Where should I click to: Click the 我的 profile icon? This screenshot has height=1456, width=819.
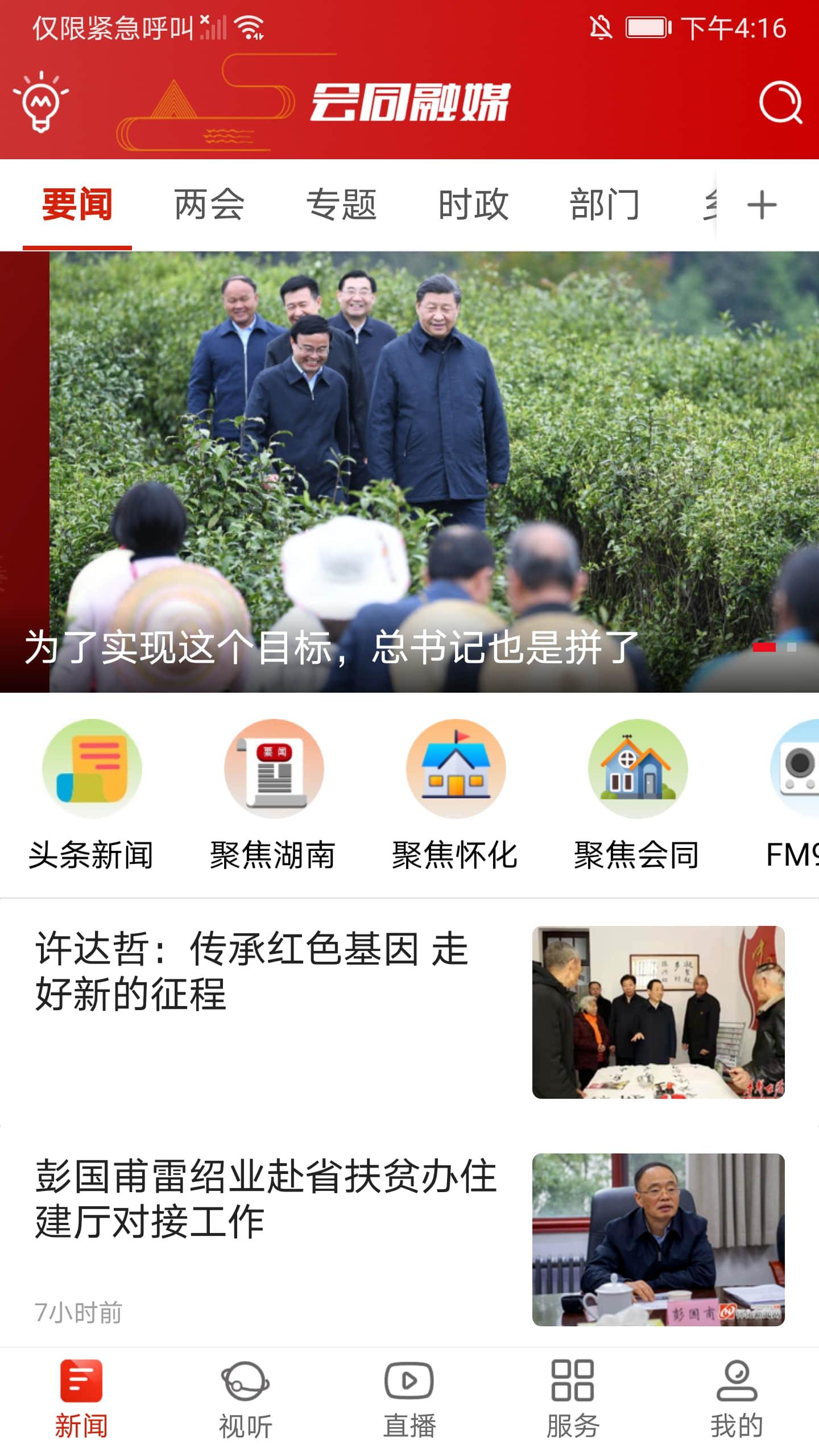[736, 1379]
